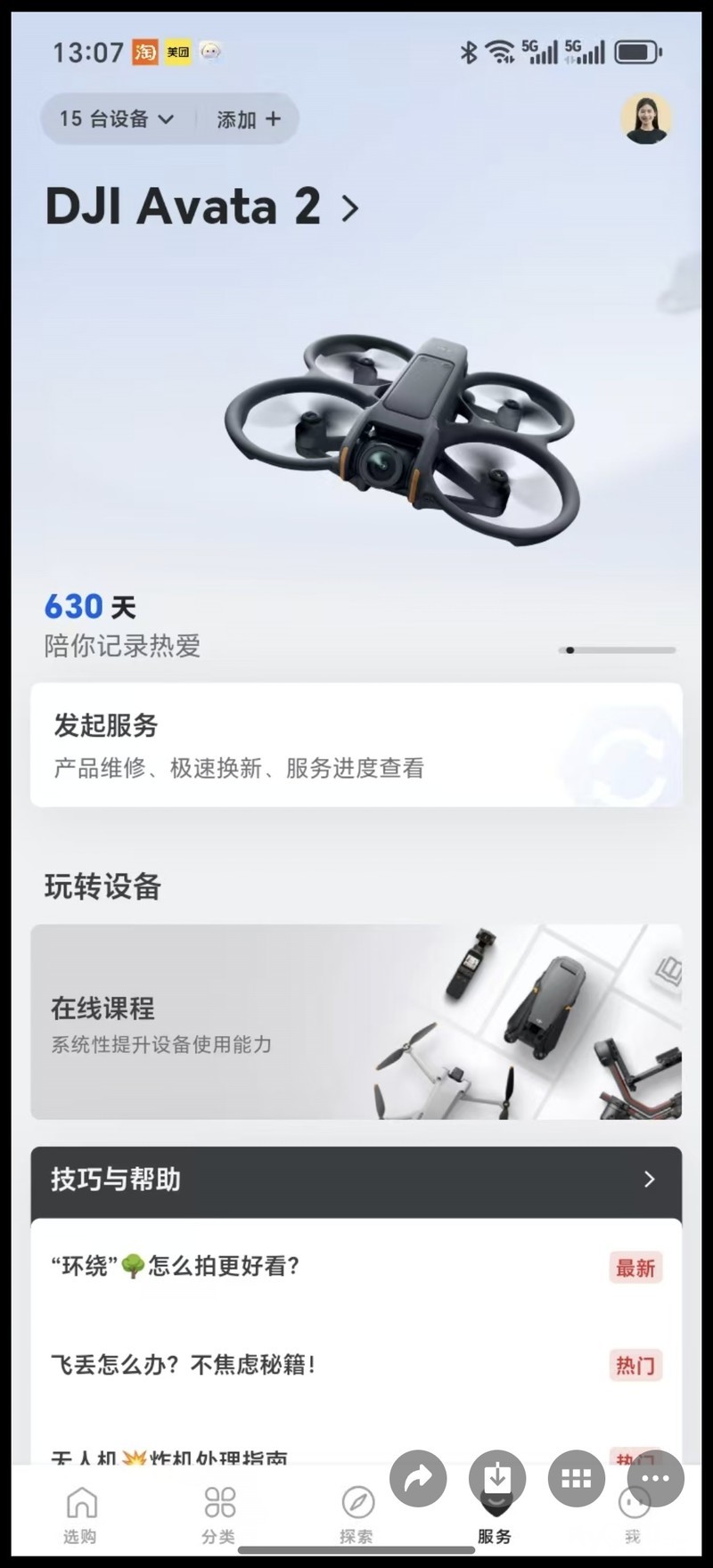Tap the floating download button
This screenshot has height=1568, width=713.
pos(496,1479)
